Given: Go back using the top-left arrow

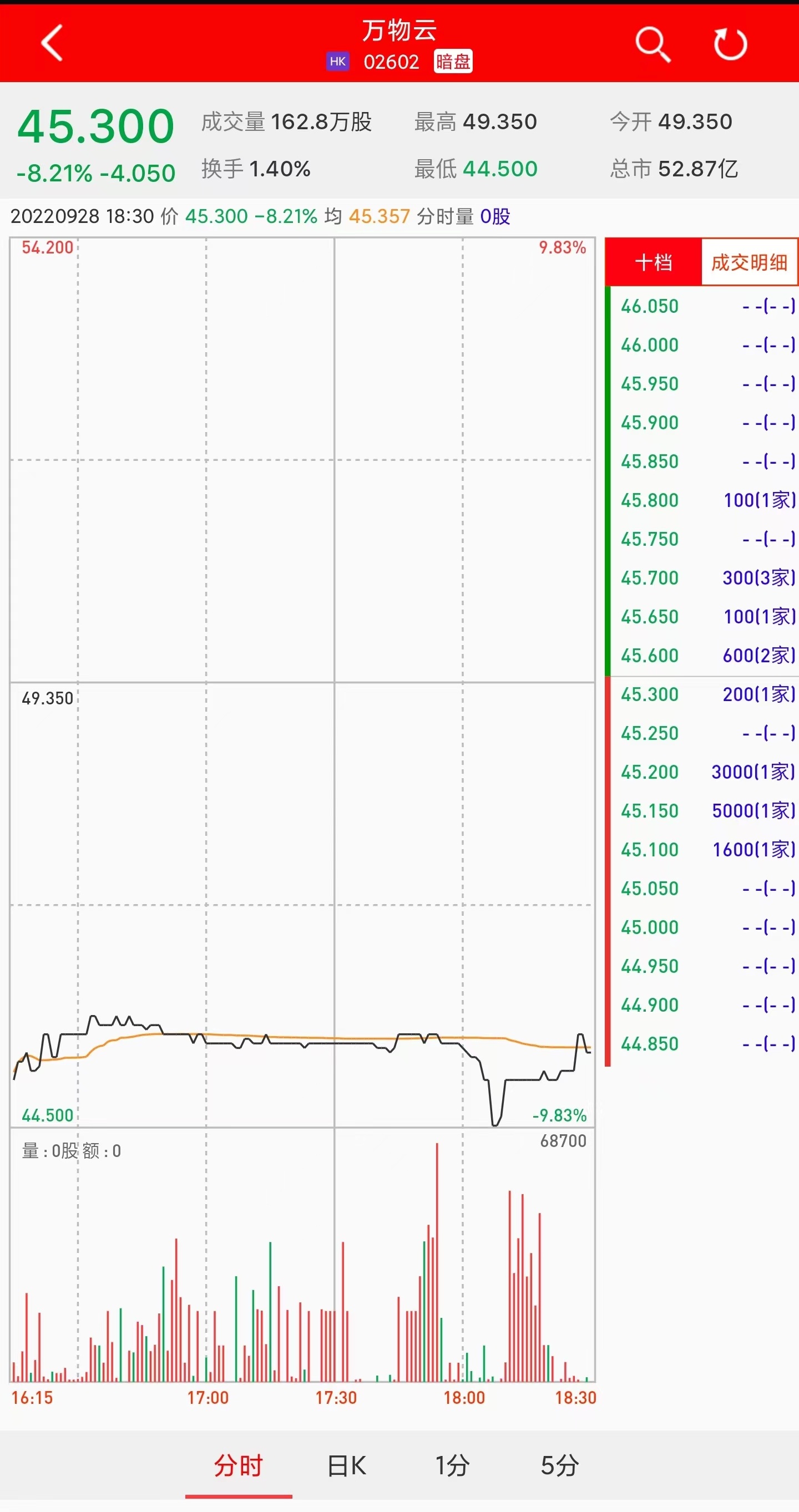Looking at the screenshot, I should coord(52,43).
